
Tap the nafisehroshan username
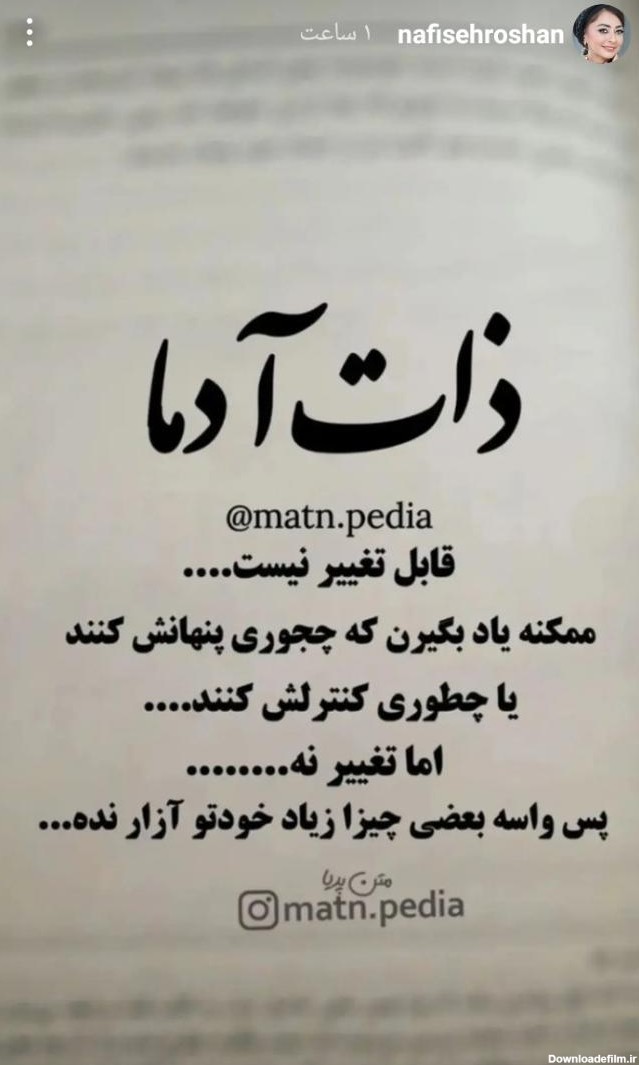click(480, 35)
